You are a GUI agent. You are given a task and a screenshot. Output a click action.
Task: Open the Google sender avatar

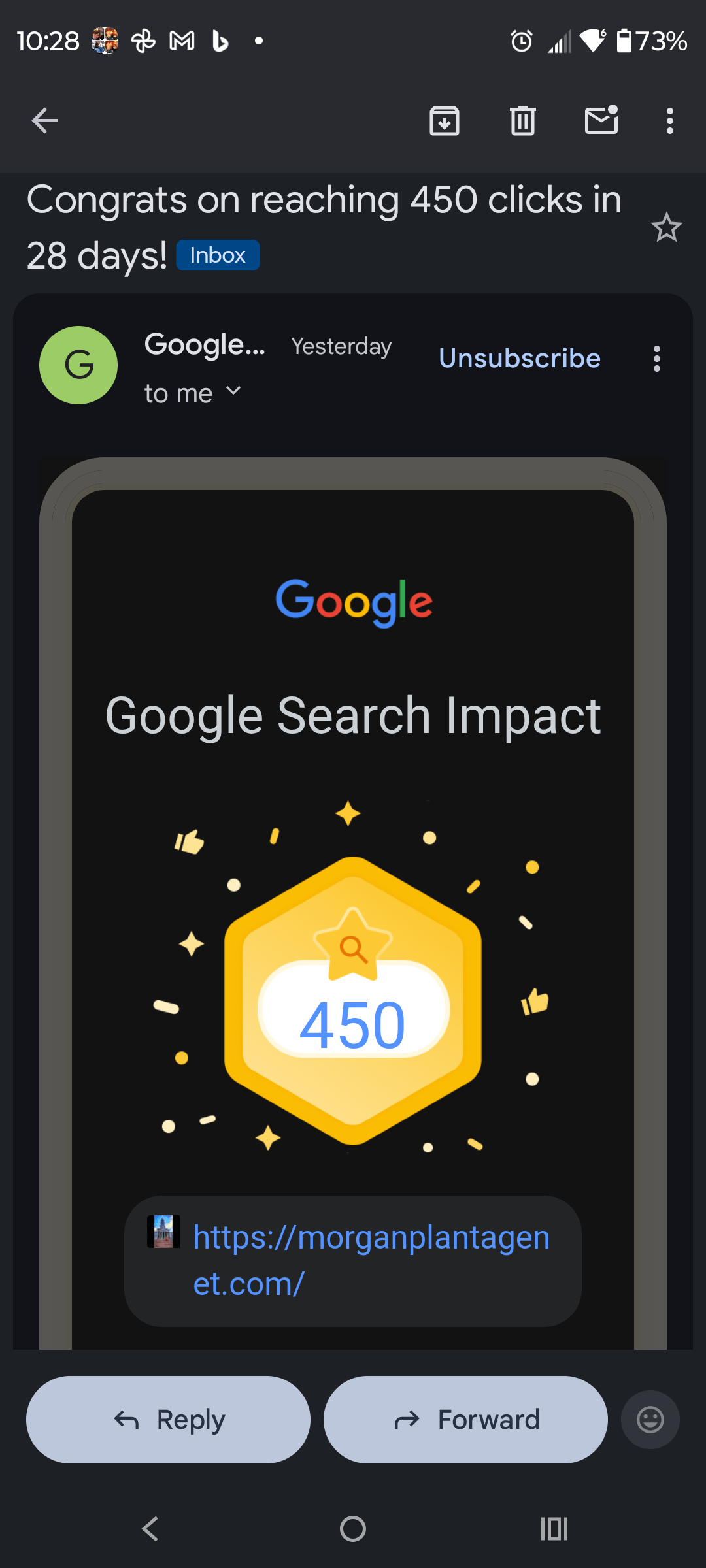pyautogui.click(x=78, y=365)
